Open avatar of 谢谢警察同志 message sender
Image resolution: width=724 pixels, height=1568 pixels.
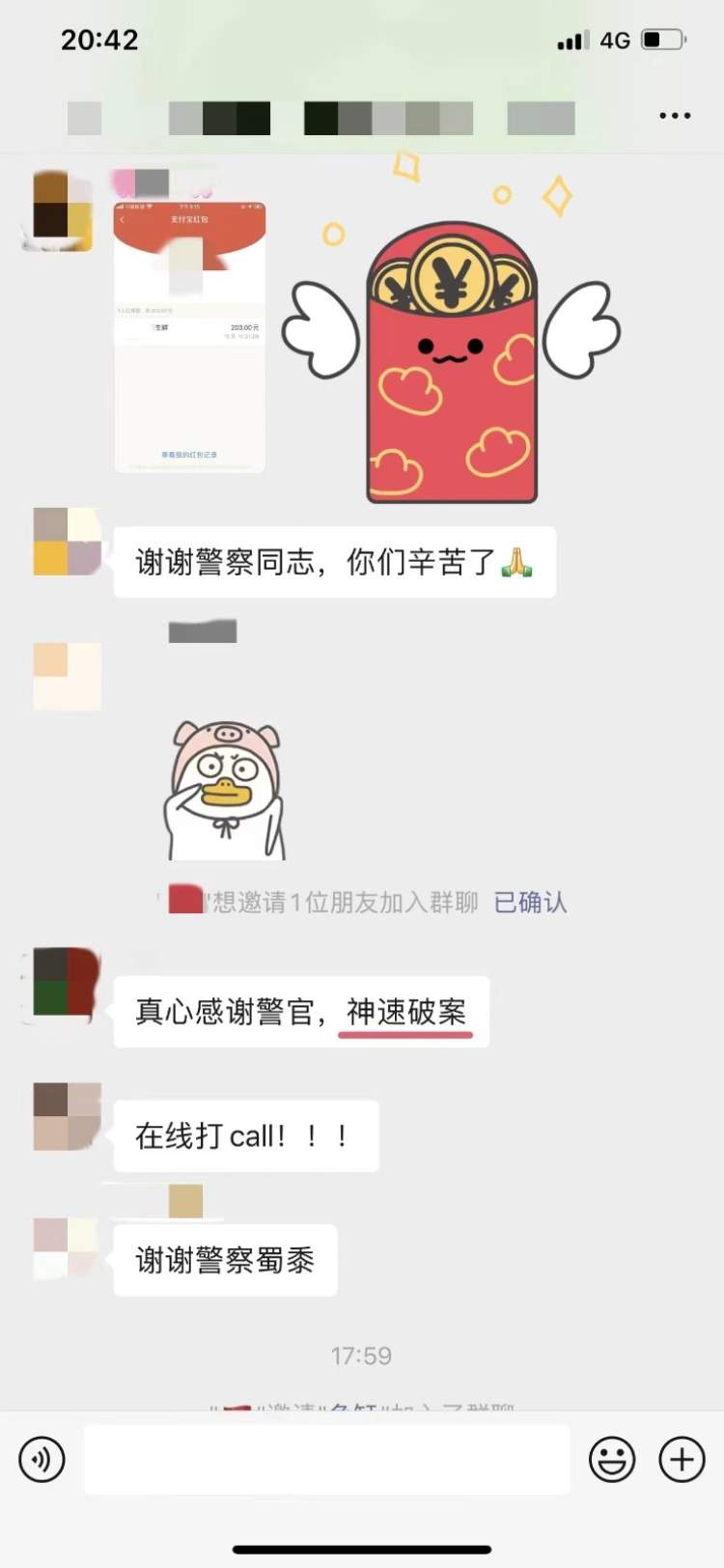click(x=67, y=542)
